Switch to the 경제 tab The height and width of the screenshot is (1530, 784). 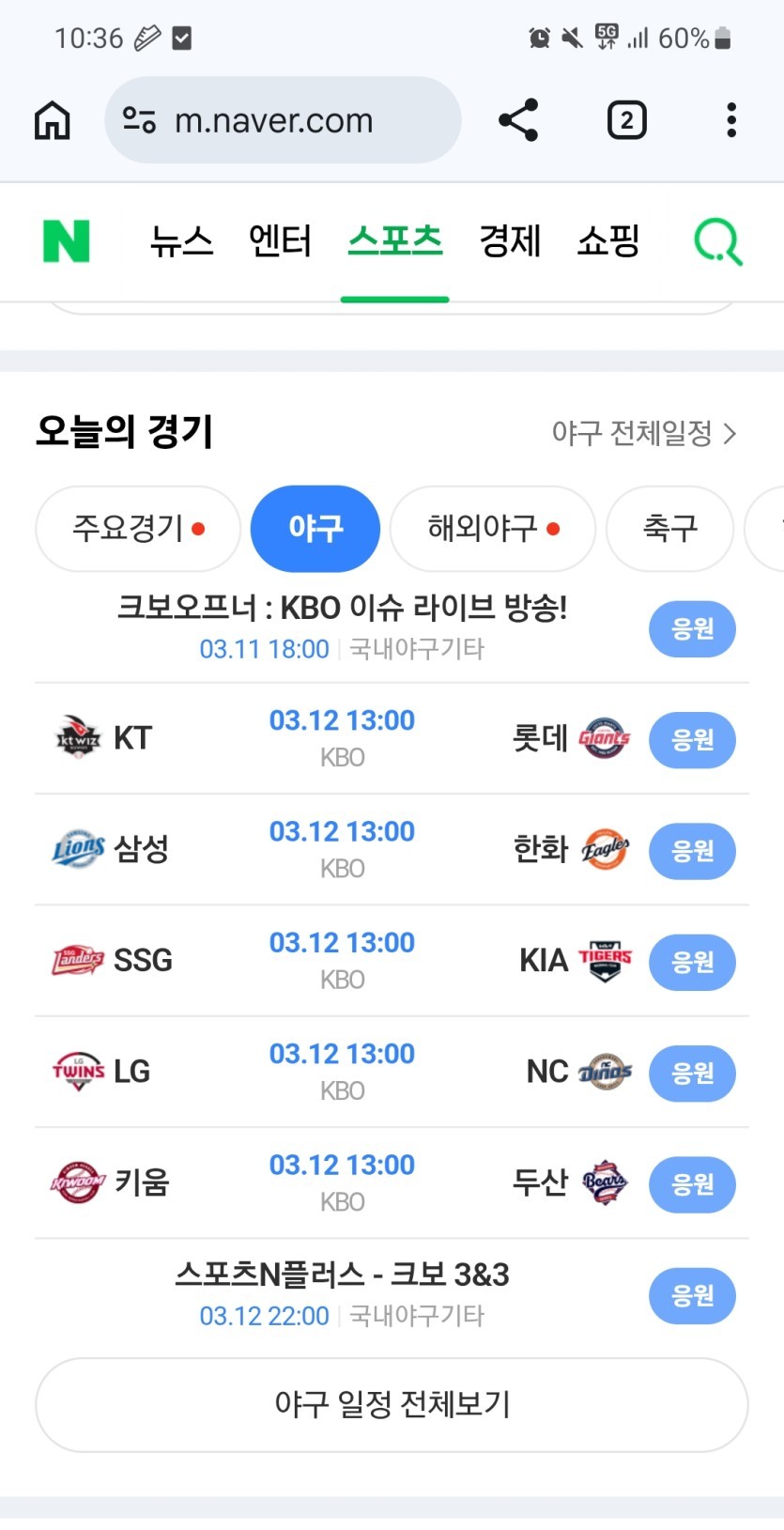[x=510, y=240]
